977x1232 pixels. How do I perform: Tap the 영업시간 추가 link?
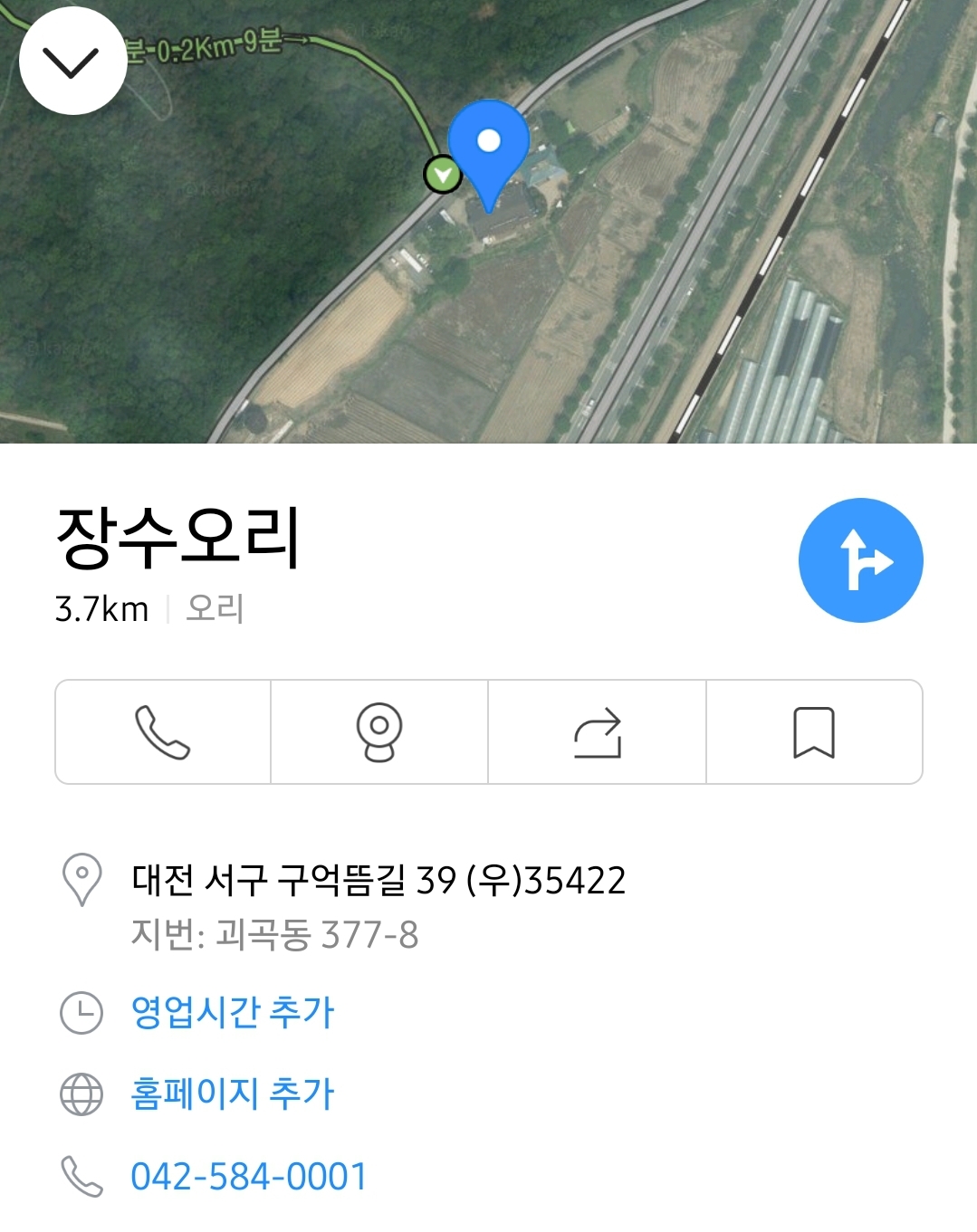click(233, 1011)
